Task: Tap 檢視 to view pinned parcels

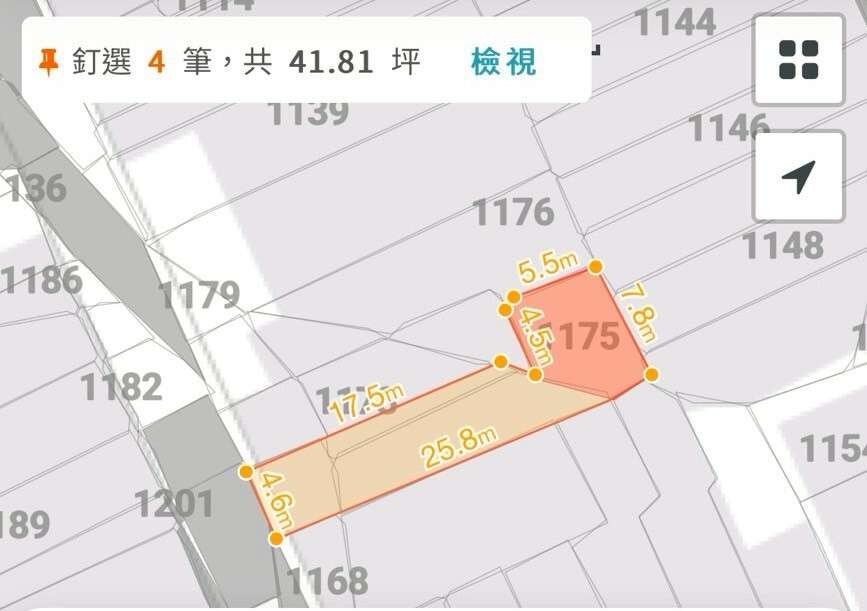Action: [x=503, y=62]
